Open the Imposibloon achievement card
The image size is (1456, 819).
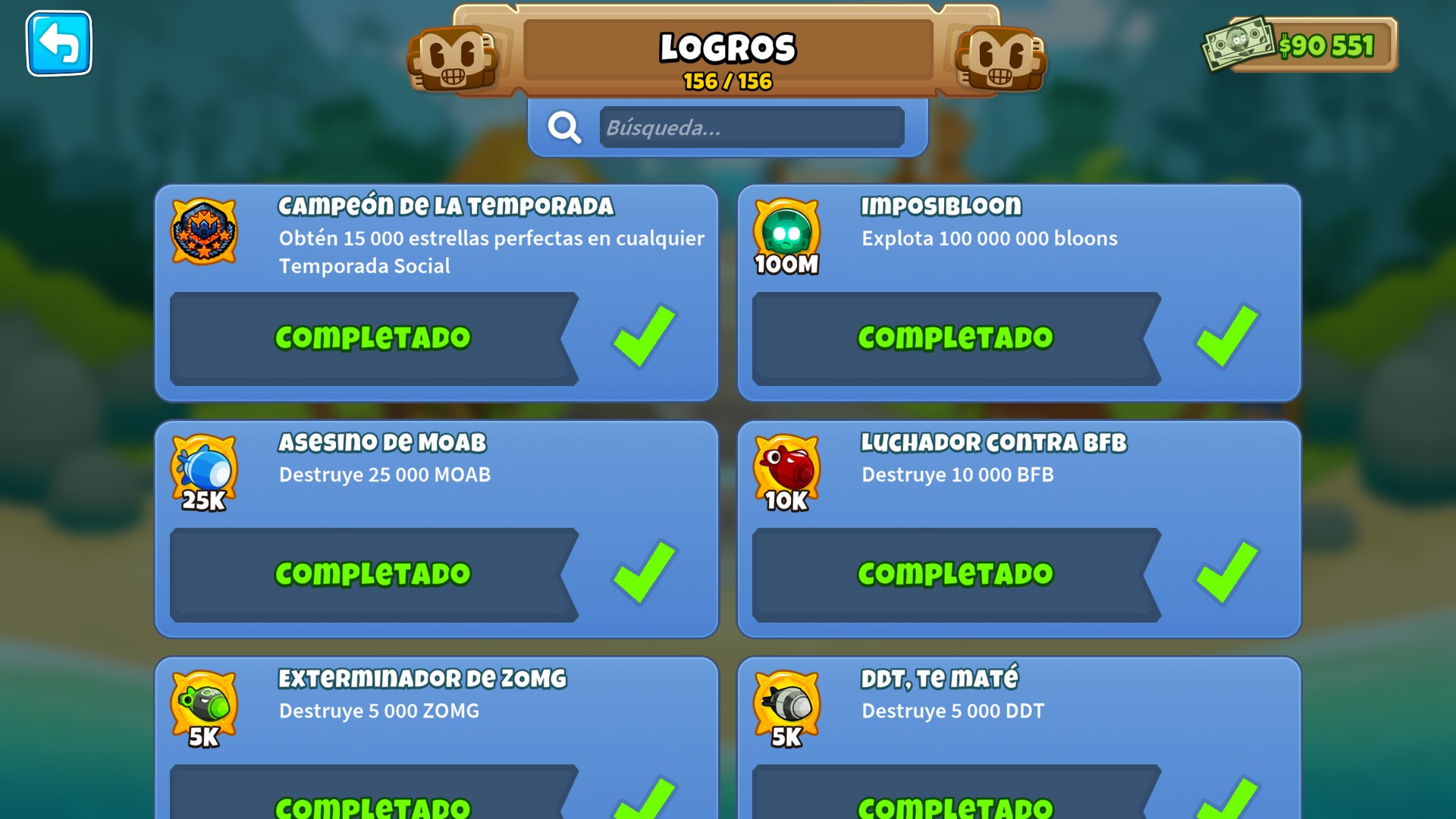1019,293
